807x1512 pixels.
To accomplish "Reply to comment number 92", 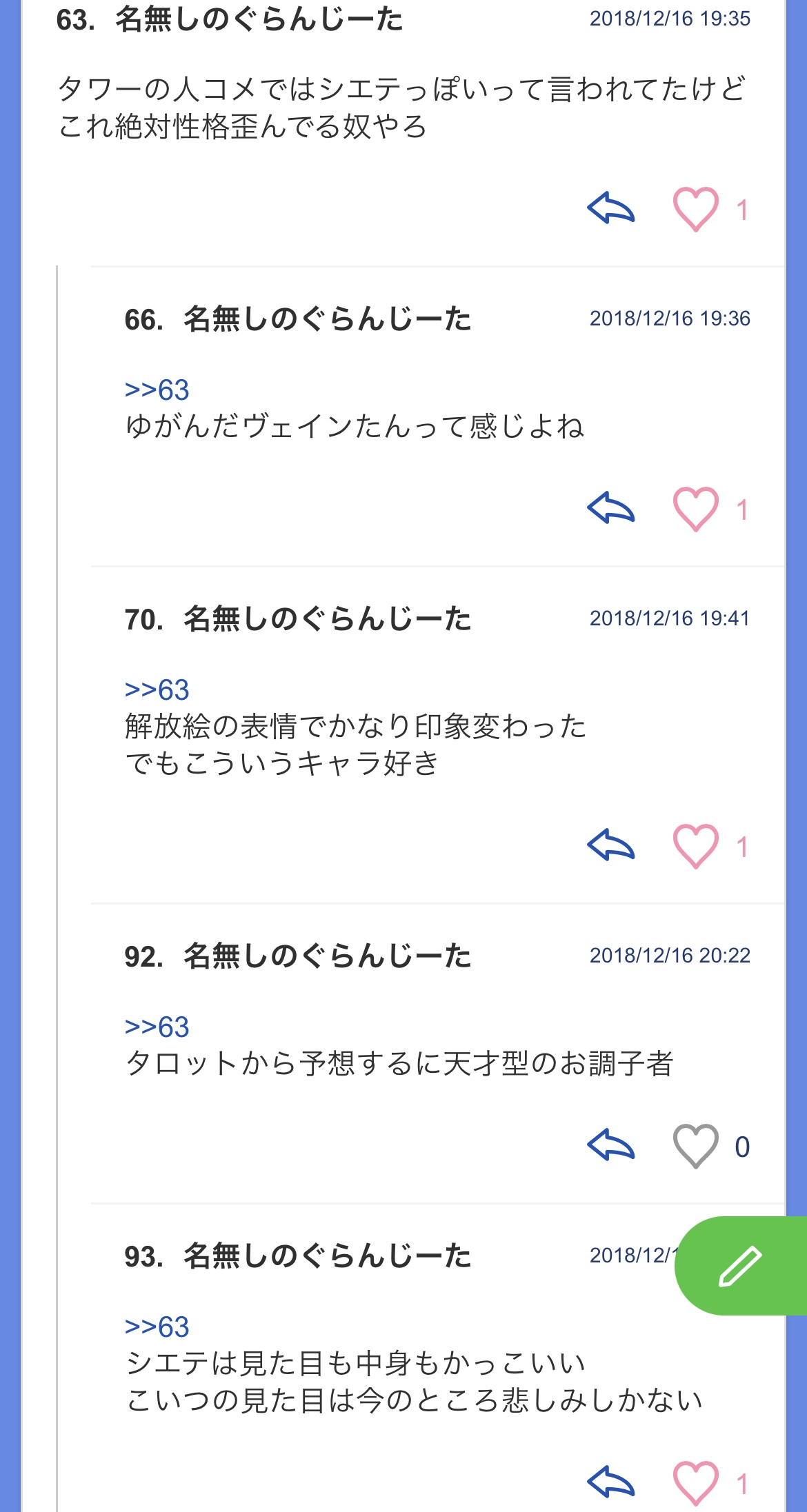I will 610,1146.
